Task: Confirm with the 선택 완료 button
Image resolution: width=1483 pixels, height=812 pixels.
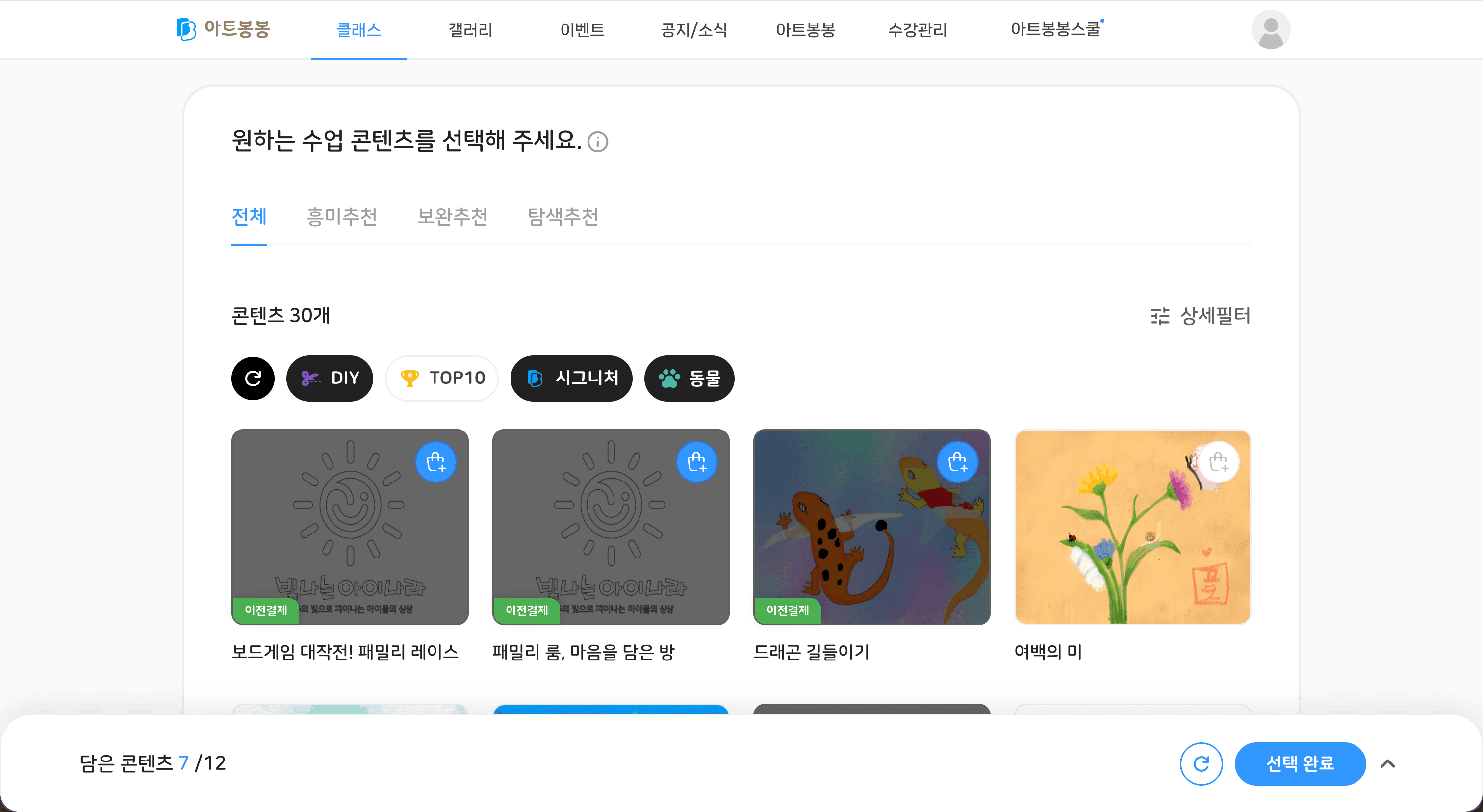Action: click(1300, 763)
